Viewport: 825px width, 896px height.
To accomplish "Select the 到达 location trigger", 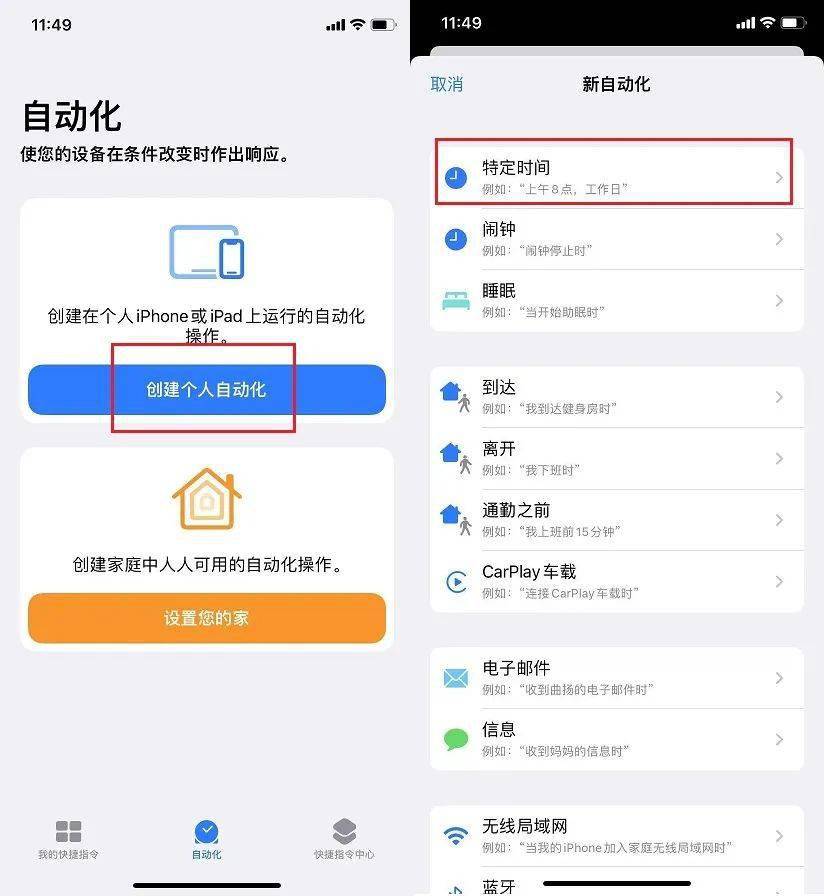I will tap(615, 397).
